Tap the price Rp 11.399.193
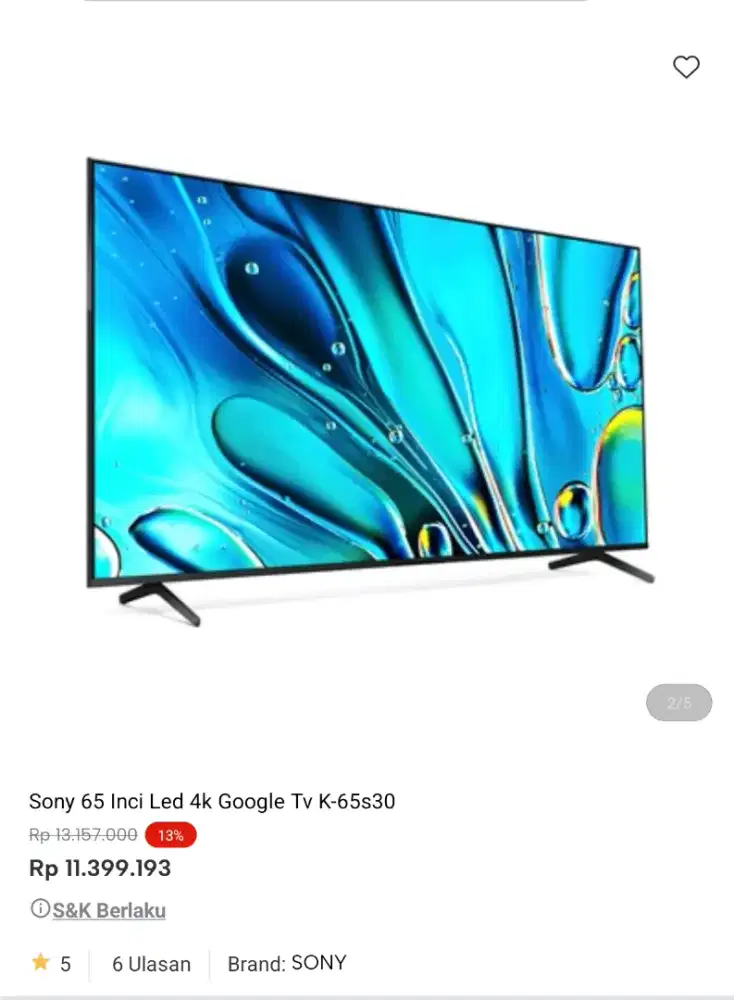 pos(100,868)
